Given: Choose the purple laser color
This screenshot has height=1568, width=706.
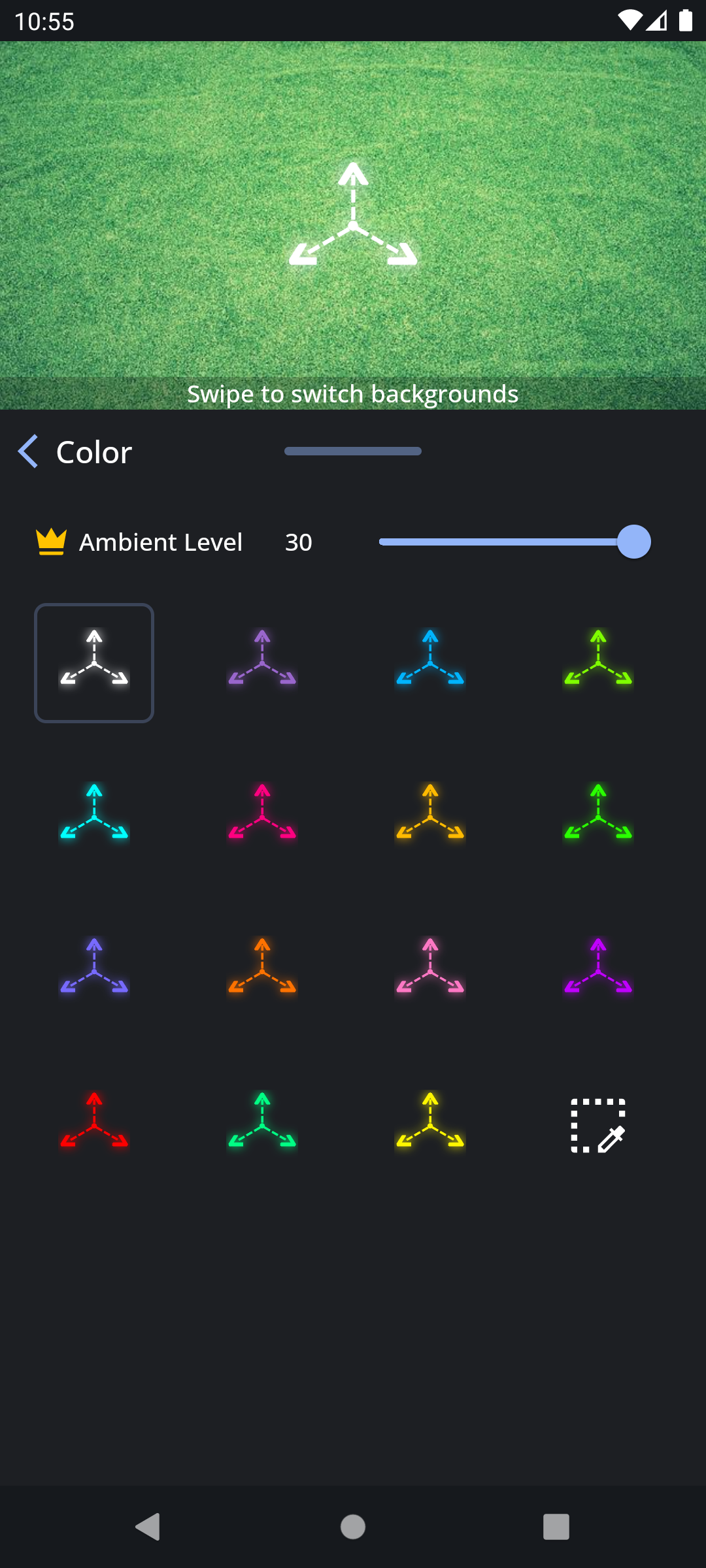Looking at the screenshot, I should [262, 662].
